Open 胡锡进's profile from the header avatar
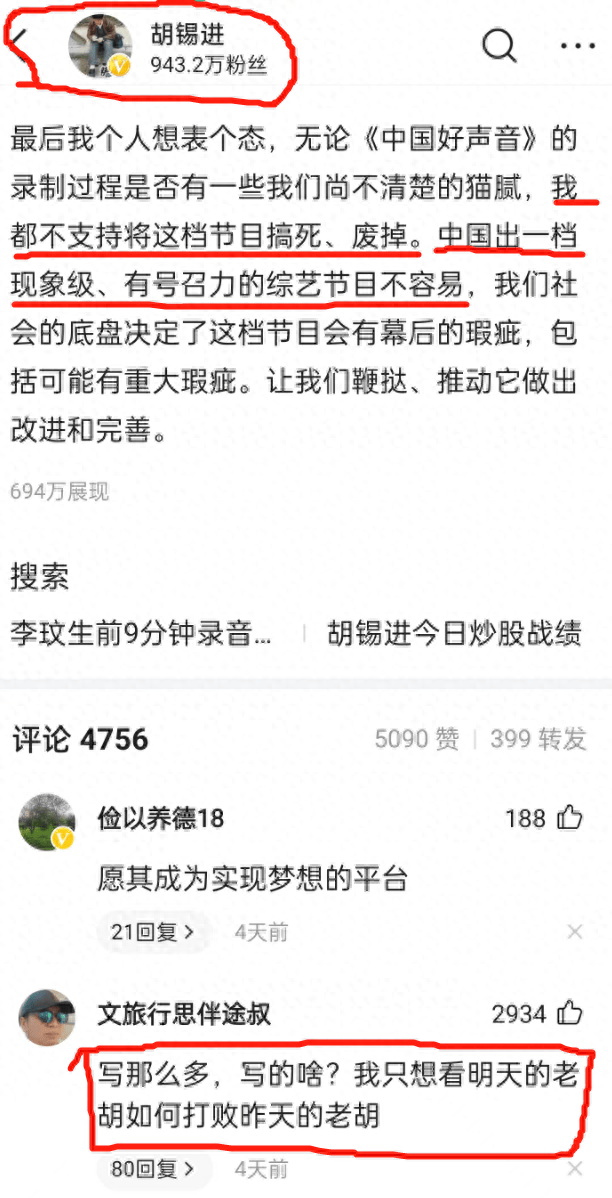The width and height of the screenshot is (612, 1198). [100, 46]
